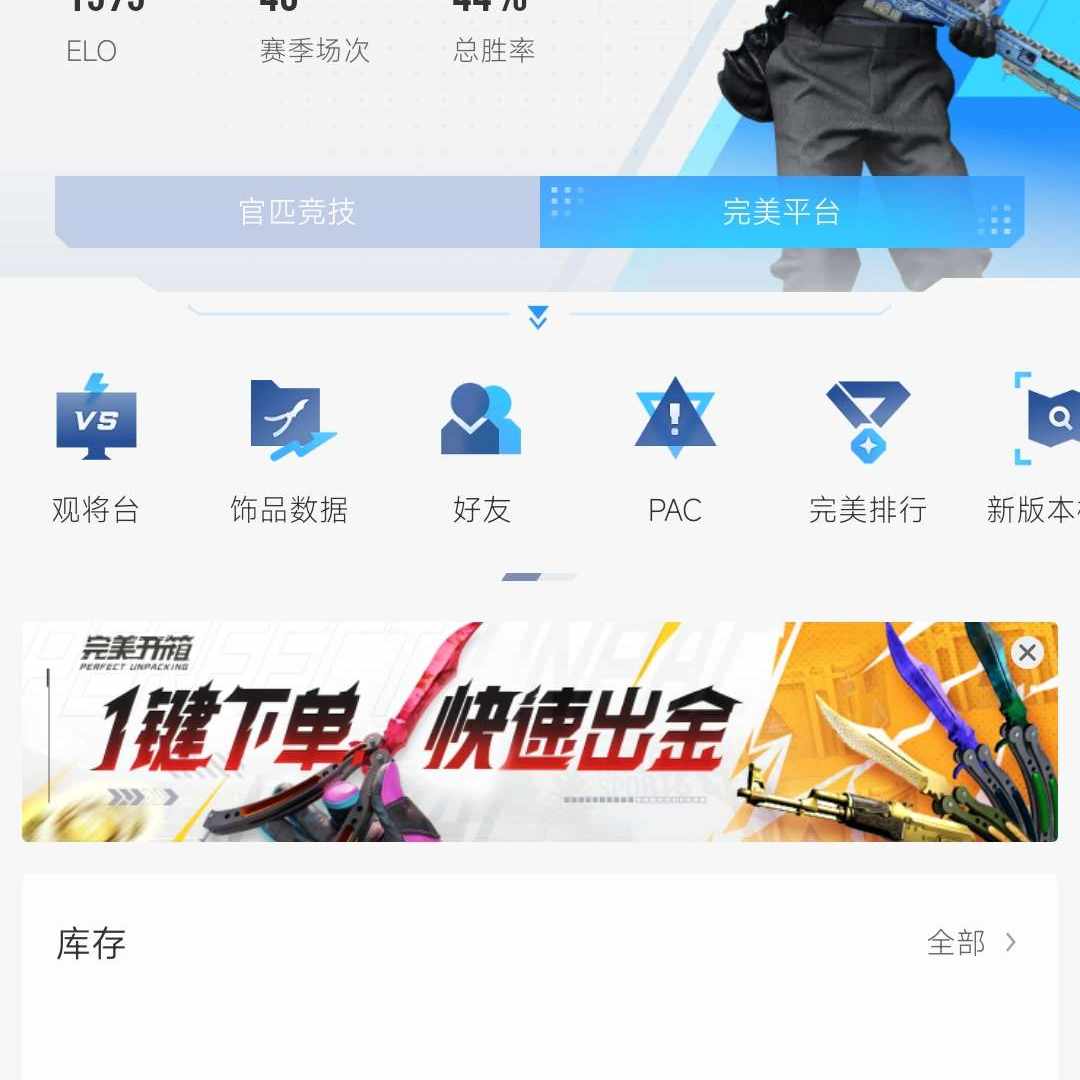Expand the stats panel with the double-arrow
The image size is (1080, 1080).
click(538, 318)
